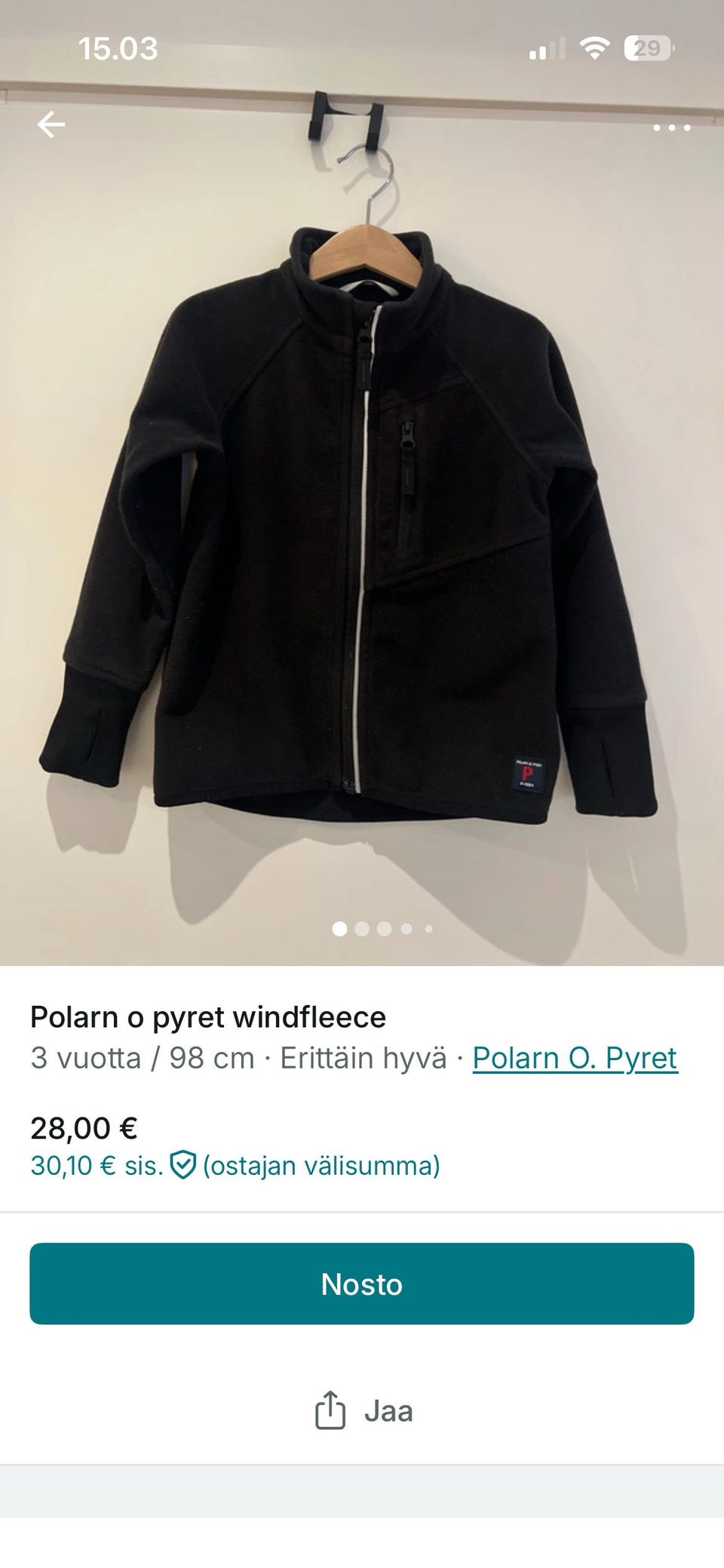Go back using the arrow icon

[51, 125]
